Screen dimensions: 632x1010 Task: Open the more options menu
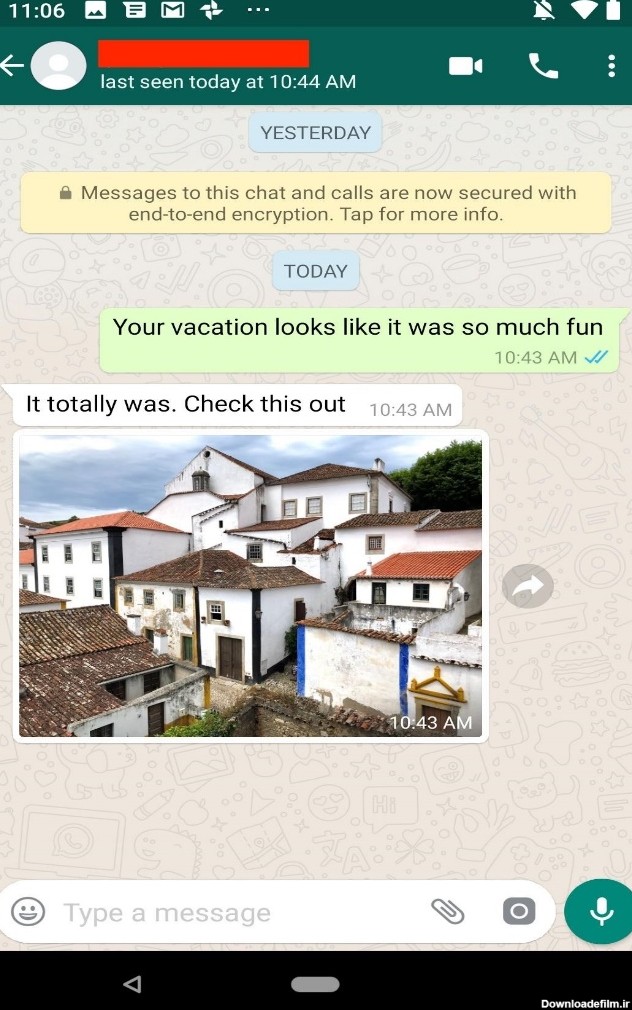tap(611, 66)
